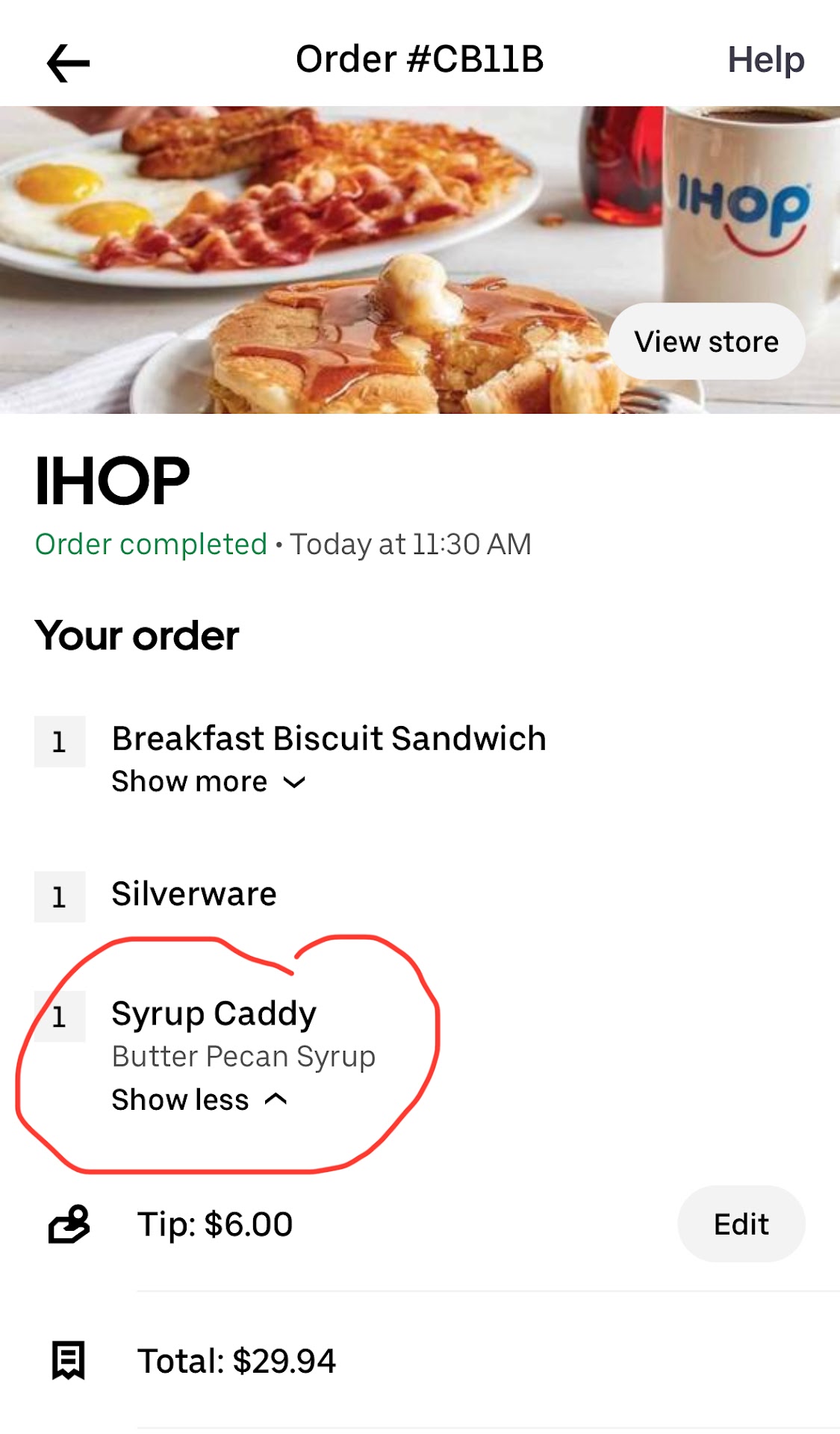Go back using the arrow icon
Viewport: 840px width, 1434px height.
point(68,62)
